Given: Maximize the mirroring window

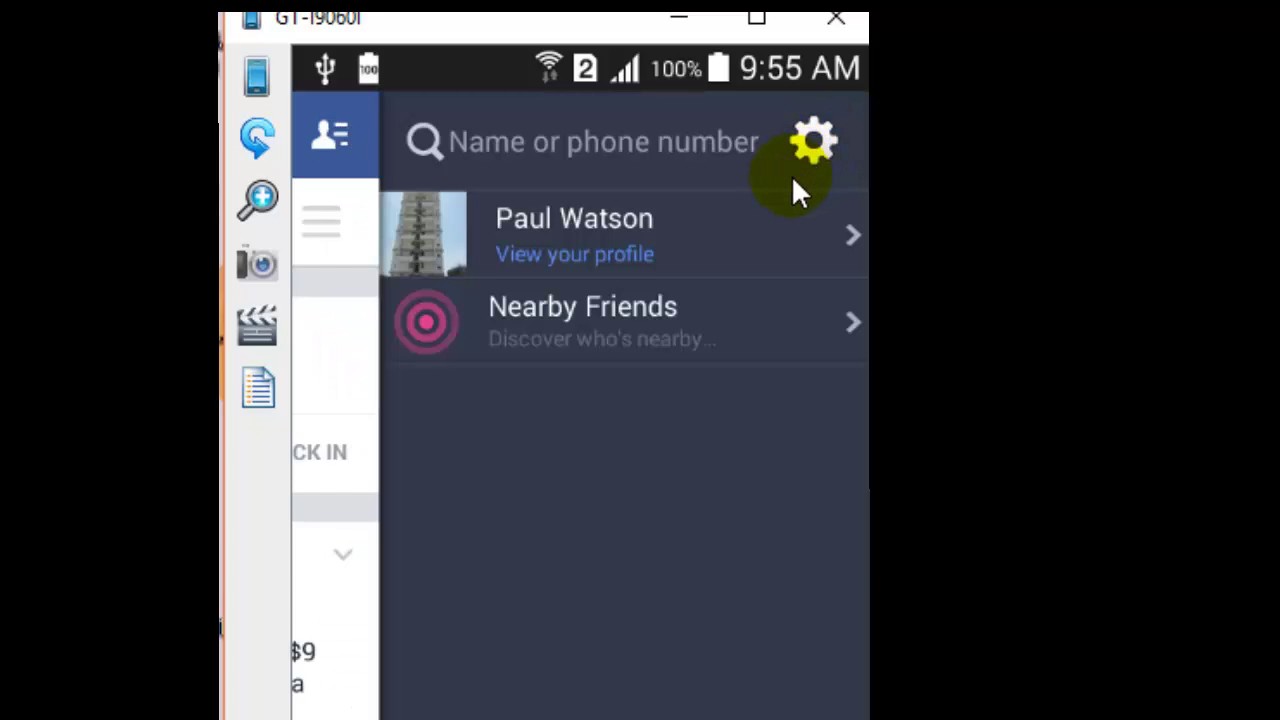Looking at the screenshot, I should 757,18.
